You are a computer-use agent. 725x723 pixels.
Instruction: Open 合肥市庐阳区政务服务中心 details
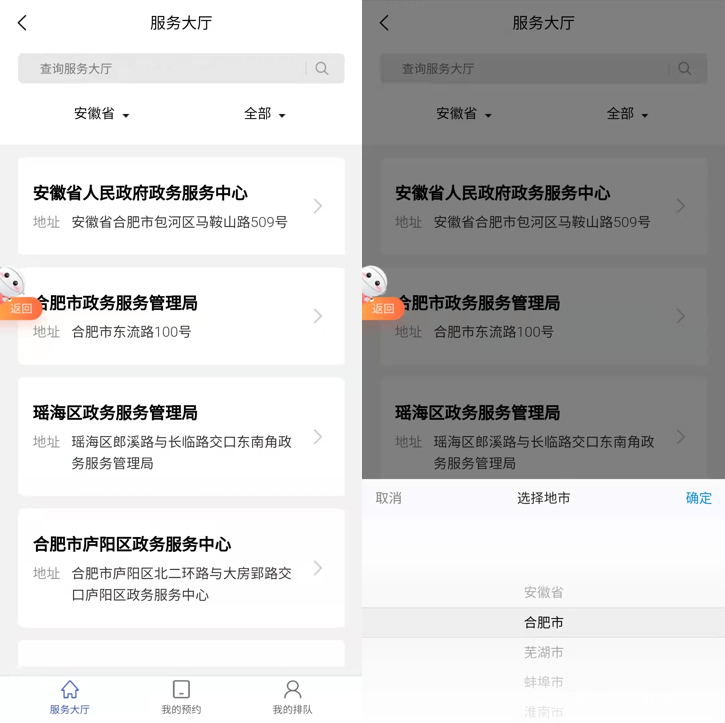point(181,568)
